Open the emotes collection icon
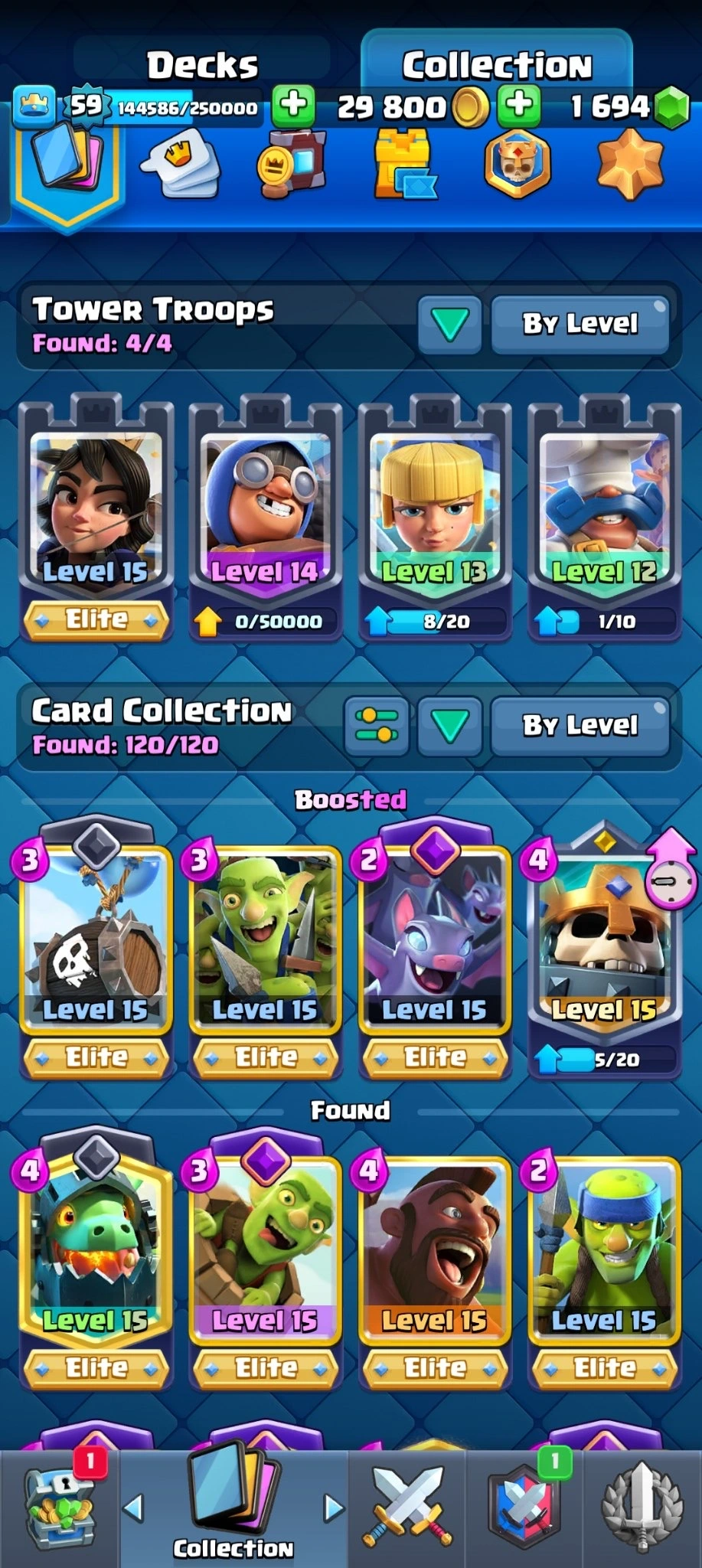Screen dimensions: 702x1568 (x=181, y=165)
